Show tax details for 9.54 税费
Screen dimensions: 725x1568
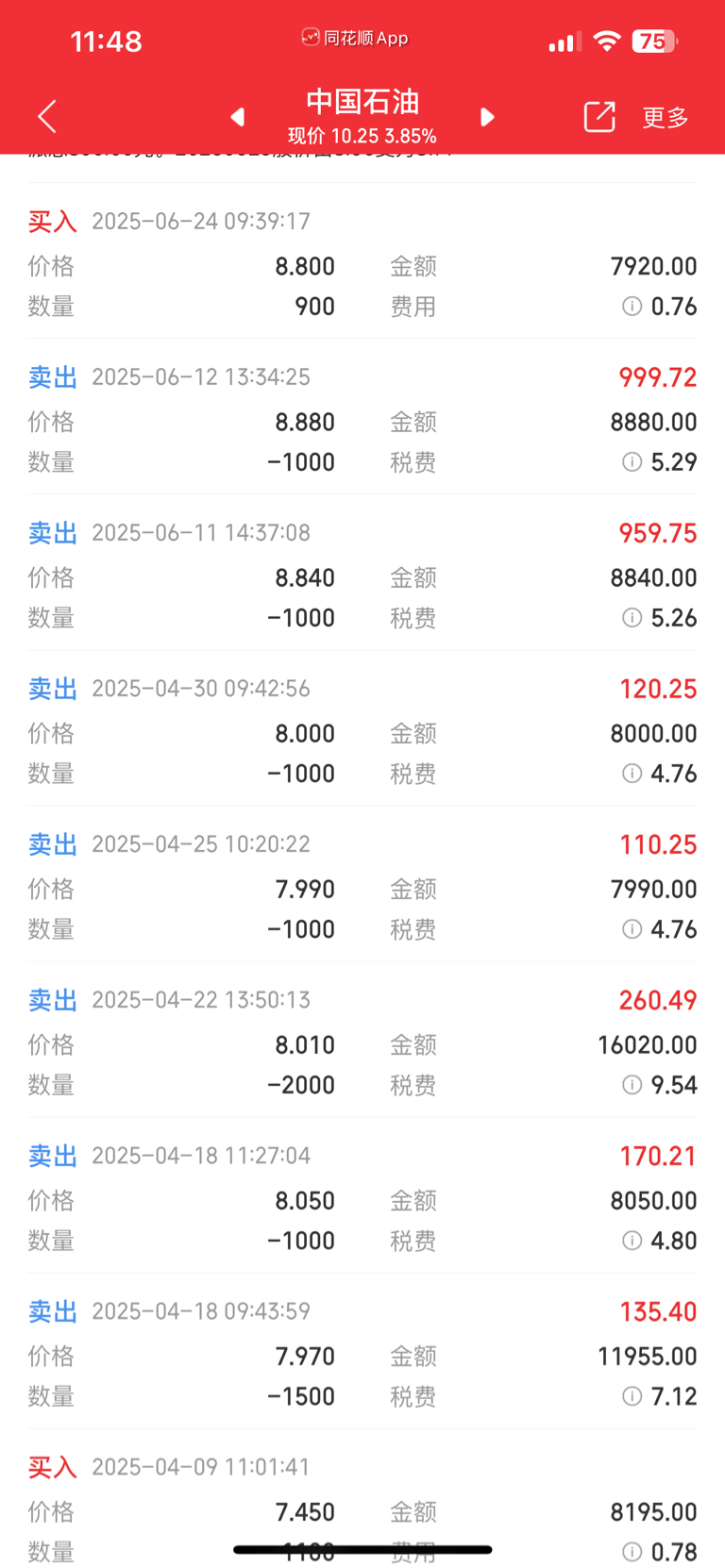coord(632,1085)
